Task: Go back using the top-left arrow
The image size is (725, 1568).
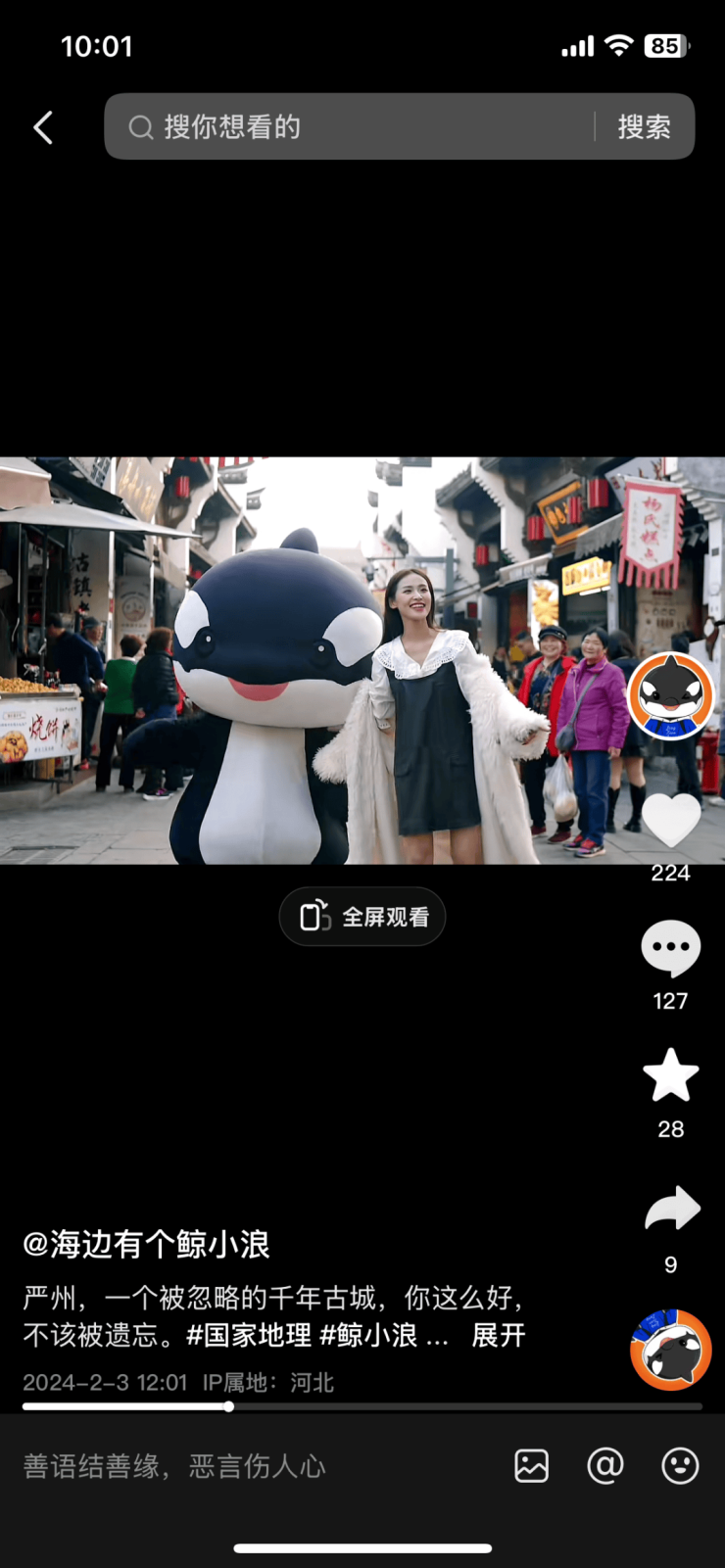Action: point(43,127)
